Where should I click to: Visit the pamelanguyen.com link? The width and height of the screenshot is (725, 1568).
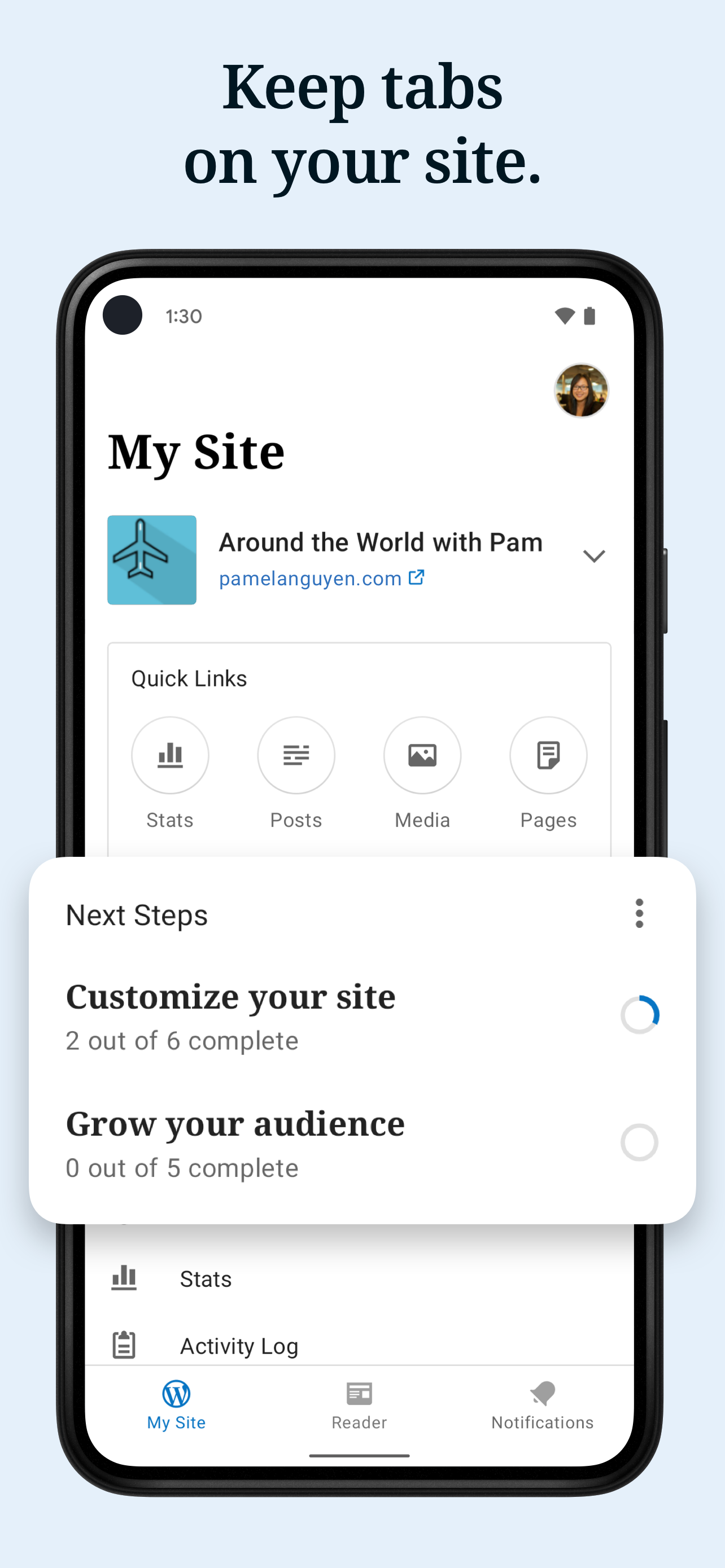click(311, 577)
